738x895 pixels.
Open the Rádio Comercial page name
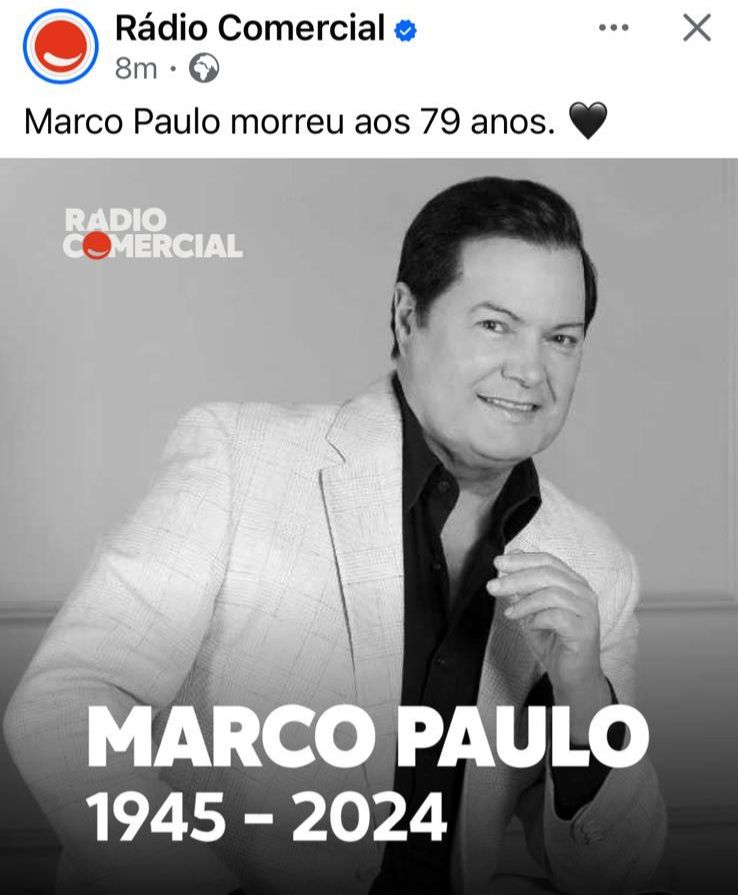coord(250,29)
